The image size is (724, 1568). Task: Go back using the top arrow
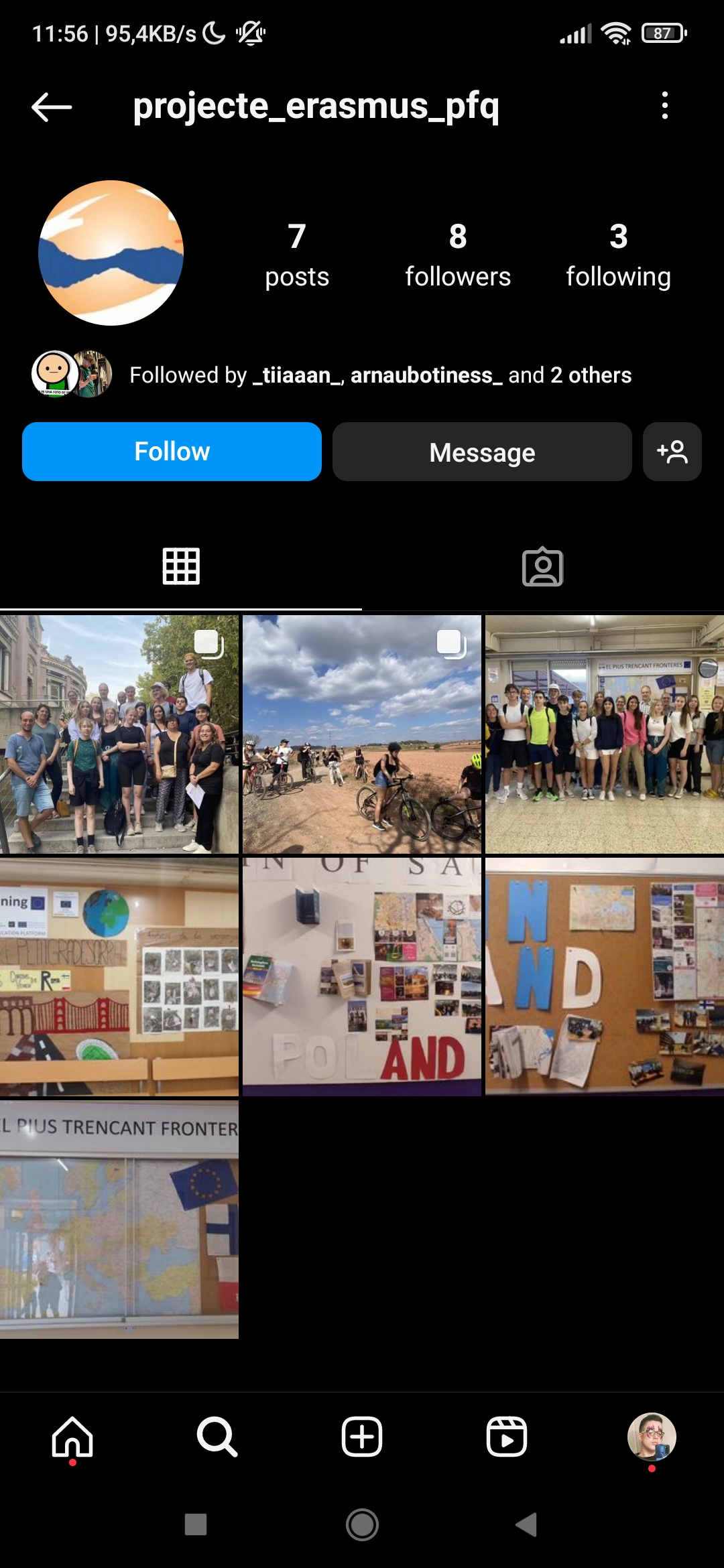click(x=52, y=107)
